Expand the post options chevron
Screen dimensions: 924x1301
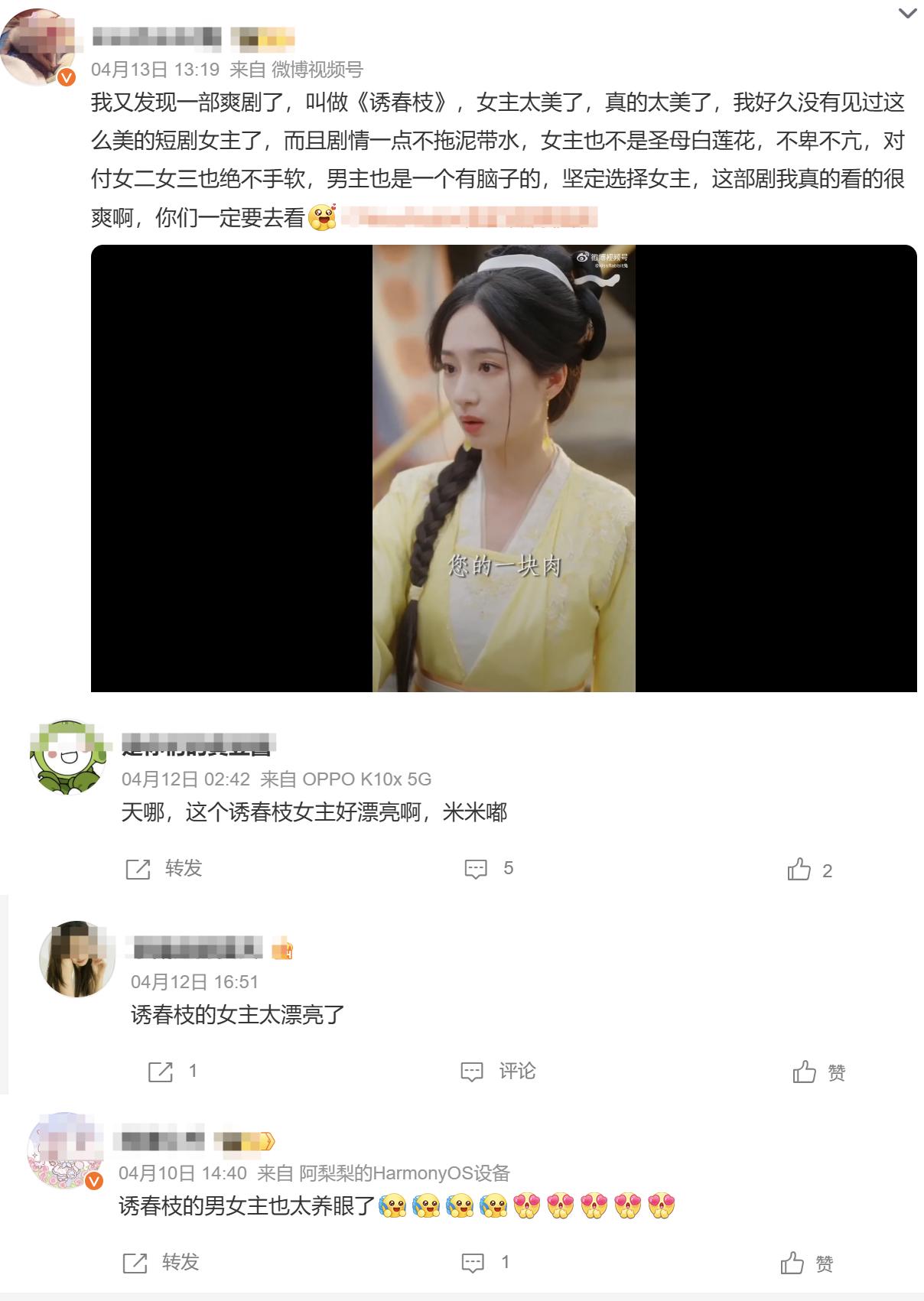[x=907, y=14]
